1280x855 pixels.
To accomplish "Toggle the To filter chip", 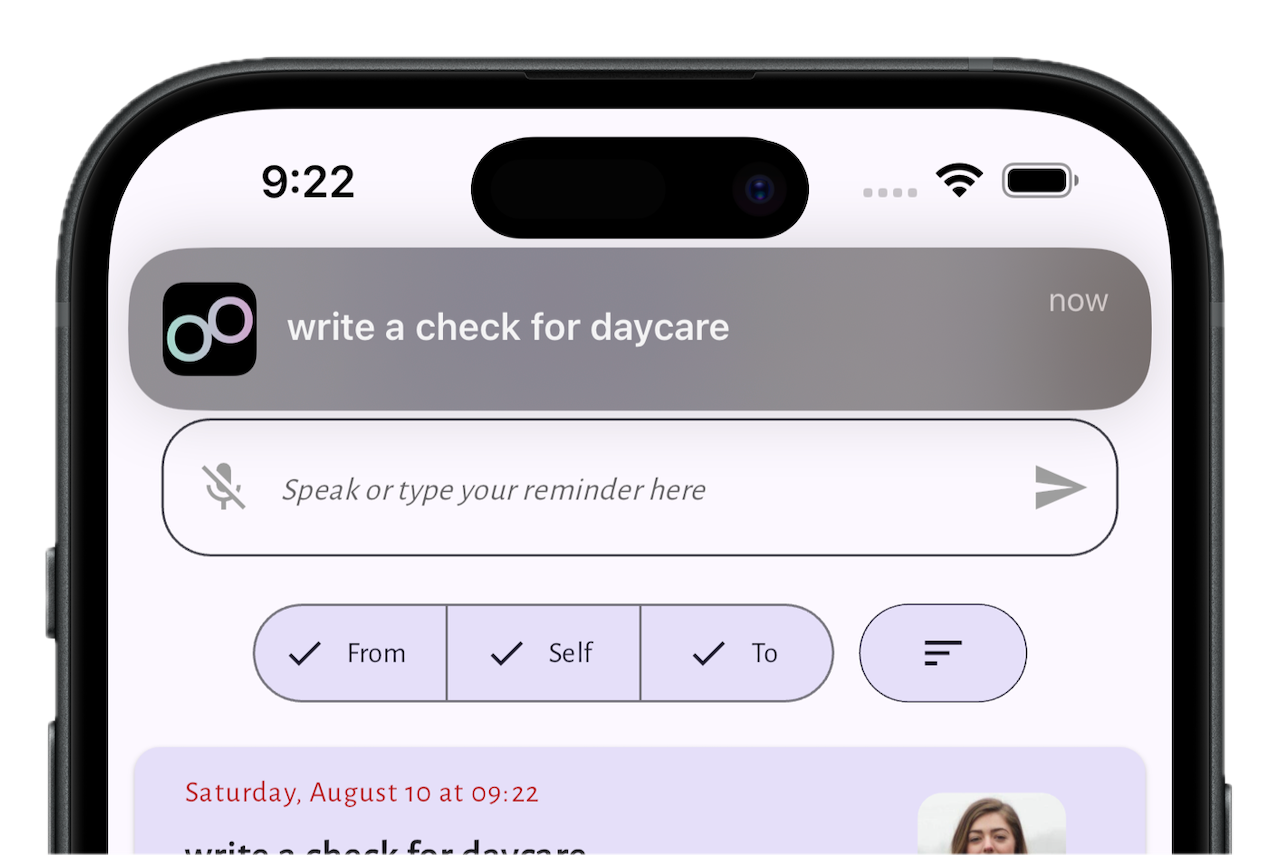I will pyautogui.click(x=736, y=653).
